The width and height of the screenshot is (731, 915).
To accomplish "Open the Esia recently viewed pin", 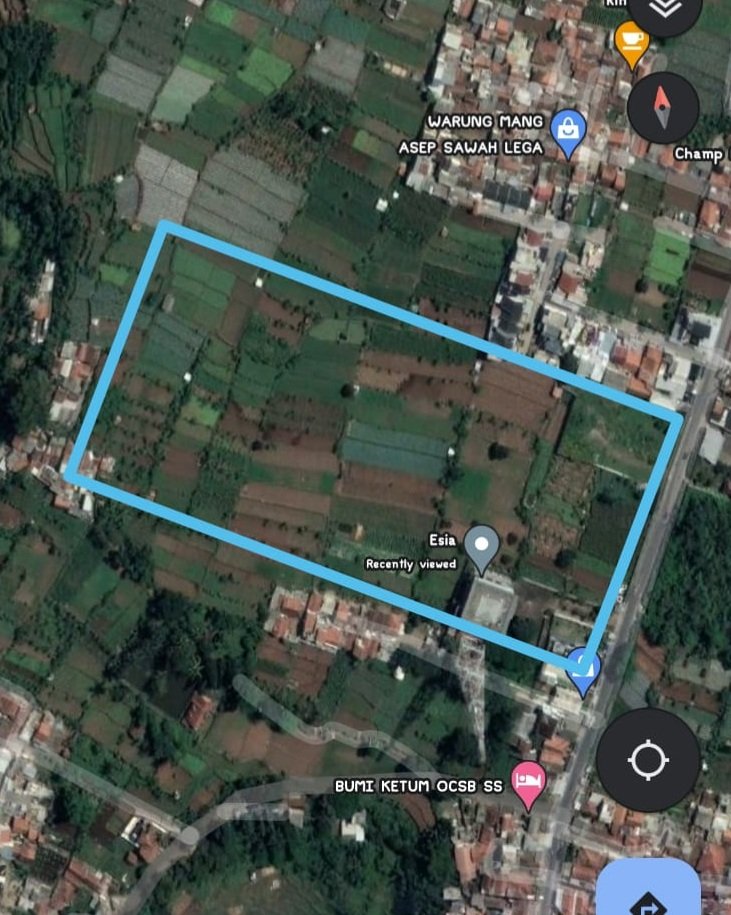I will pyautogui.click(x=483, y=547).
